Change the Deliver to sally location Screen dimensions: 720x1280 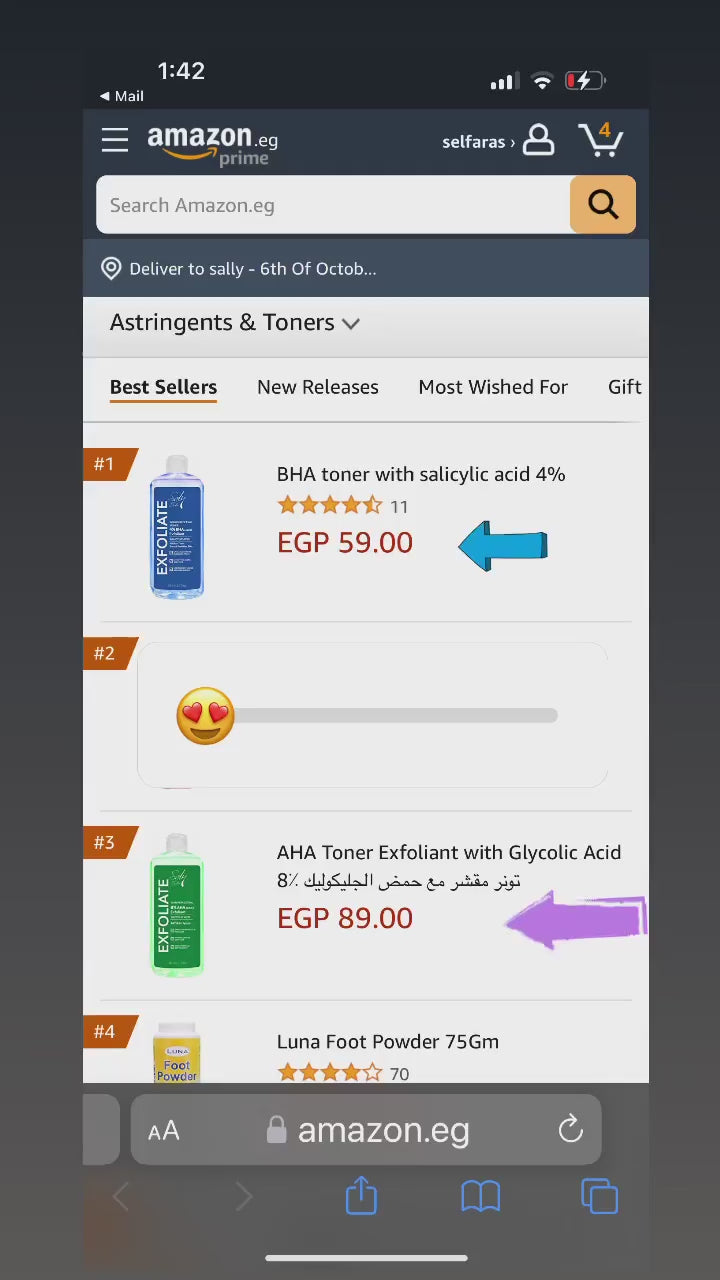click(253, 269)
